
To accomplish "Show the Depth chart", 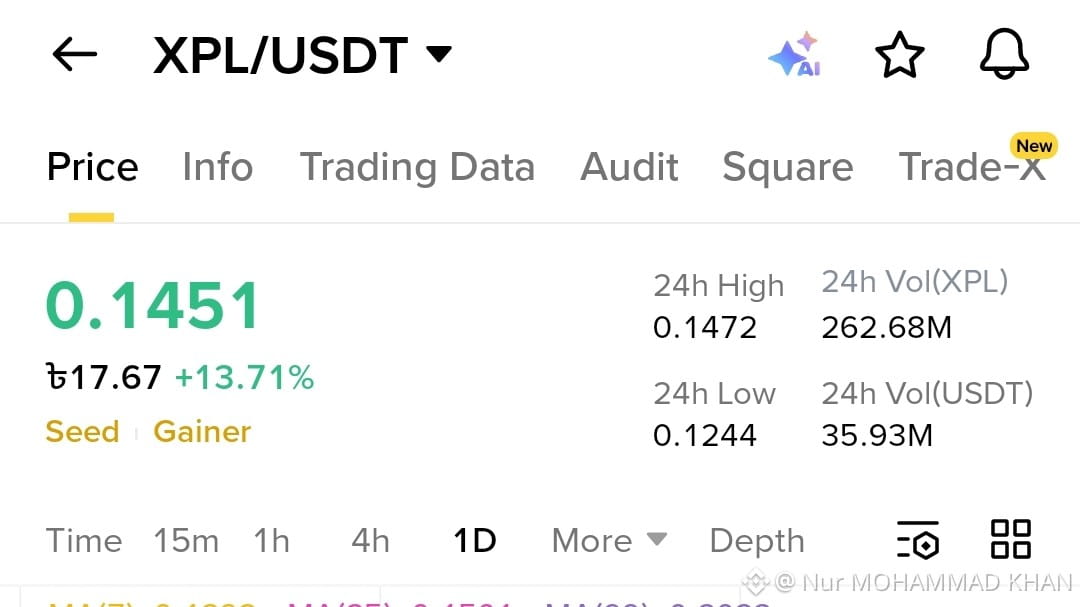I will (757, 541).
